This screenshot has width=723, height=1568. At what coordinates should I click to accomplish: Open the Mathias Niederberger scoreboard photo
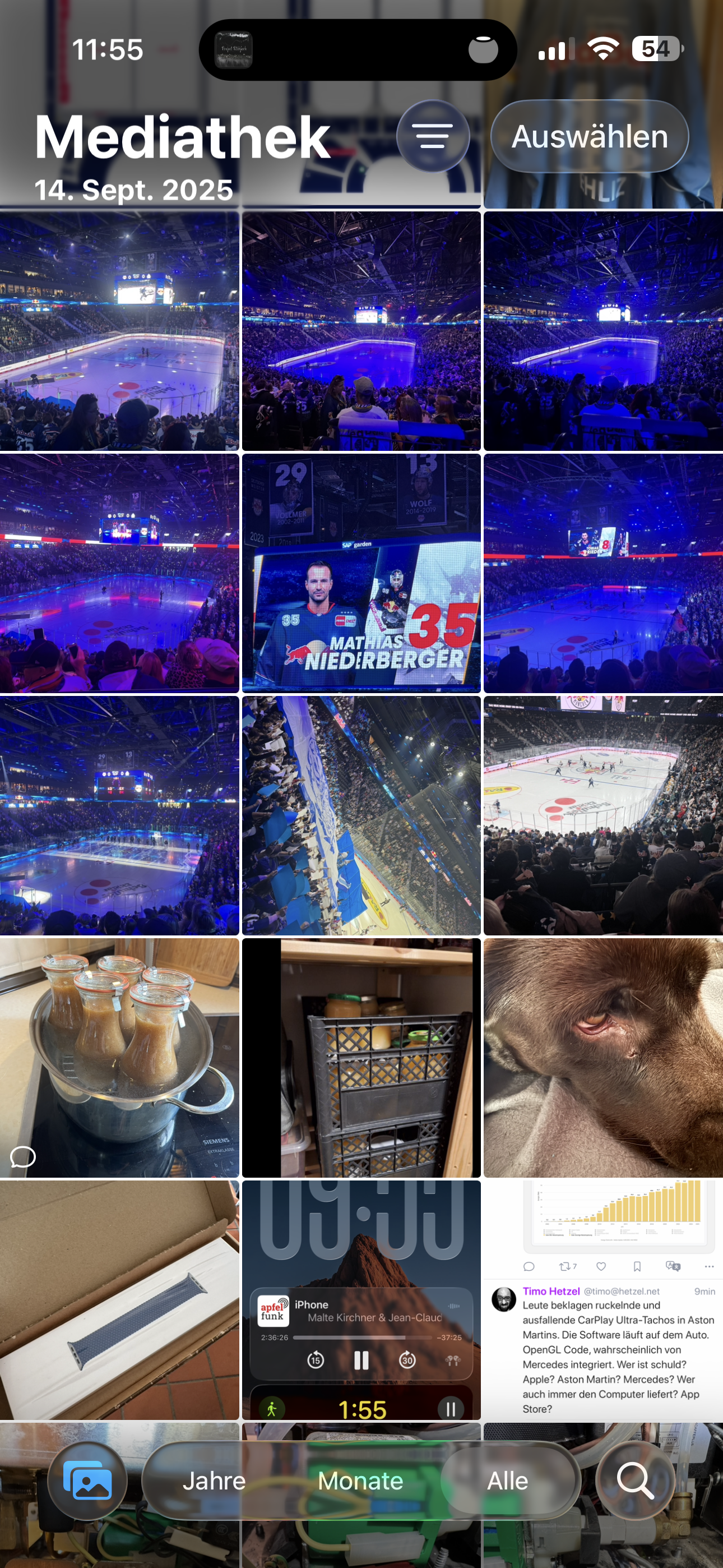(x=361, y=573)
